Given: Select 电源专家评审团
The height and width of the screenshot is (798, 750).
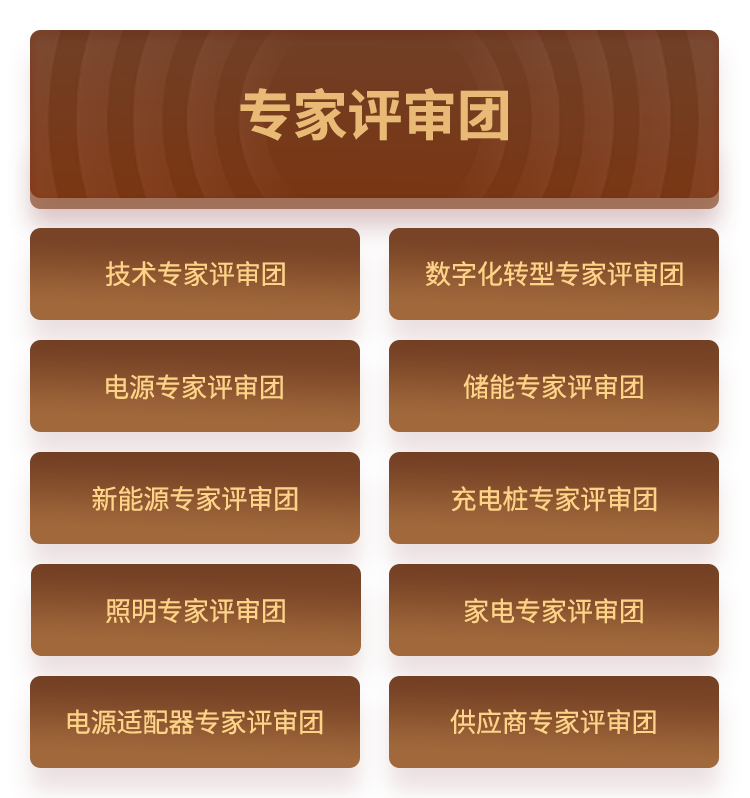Looking at the screenshot, I should (x=195, y=386).
